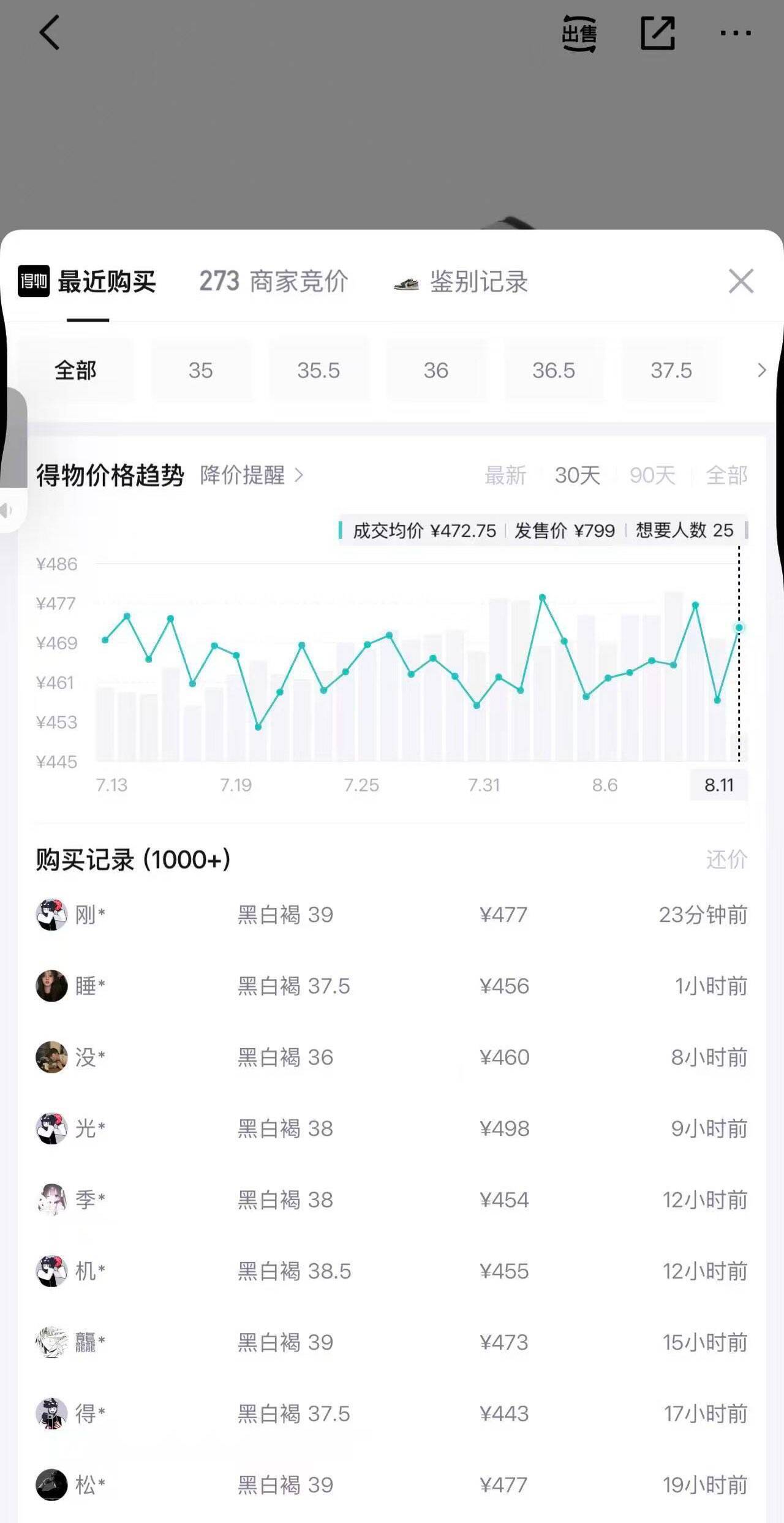
Task: Switch to the 273 商家竞价 tab
Action: (x=274, y=282)
